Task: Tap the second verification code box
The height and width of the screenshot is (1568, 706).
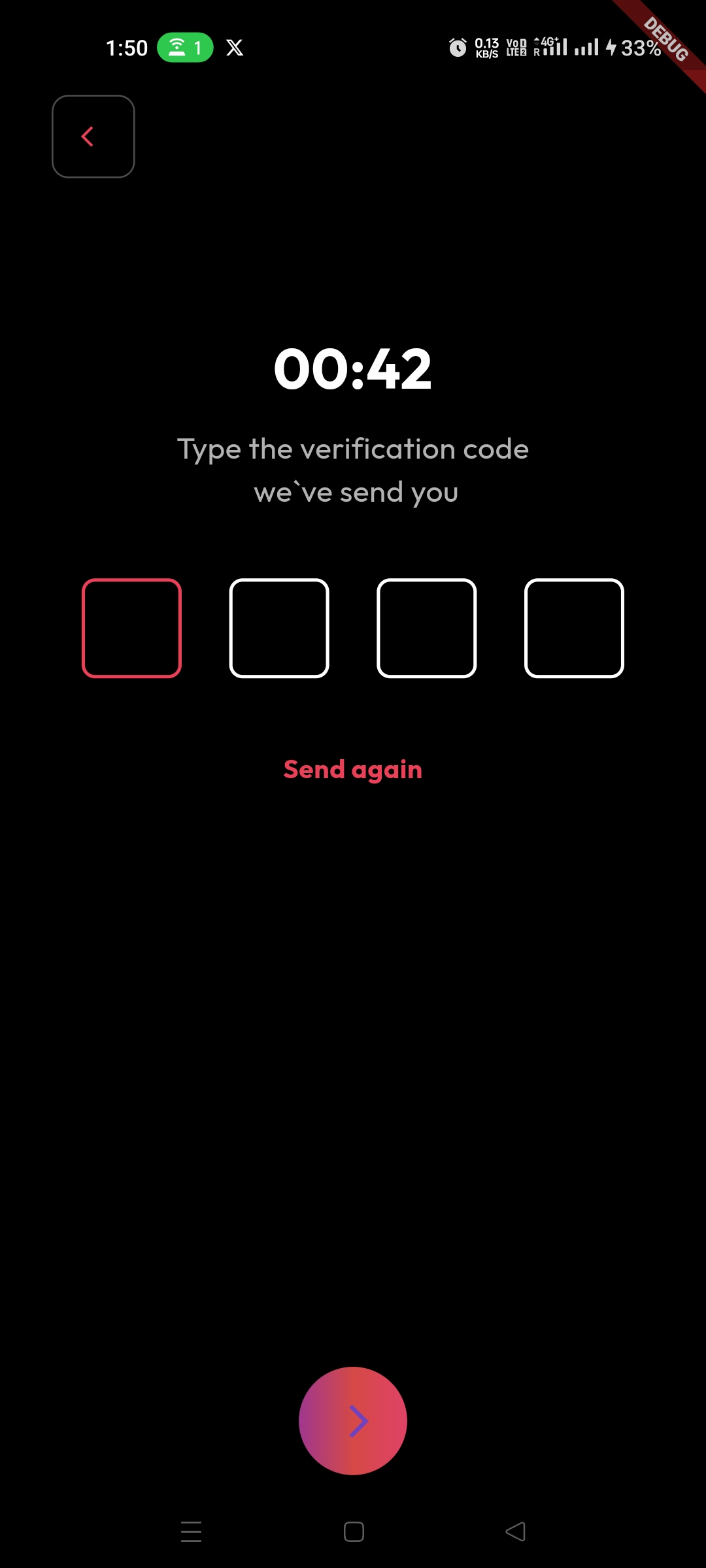Action: click(x=279, y=627)
